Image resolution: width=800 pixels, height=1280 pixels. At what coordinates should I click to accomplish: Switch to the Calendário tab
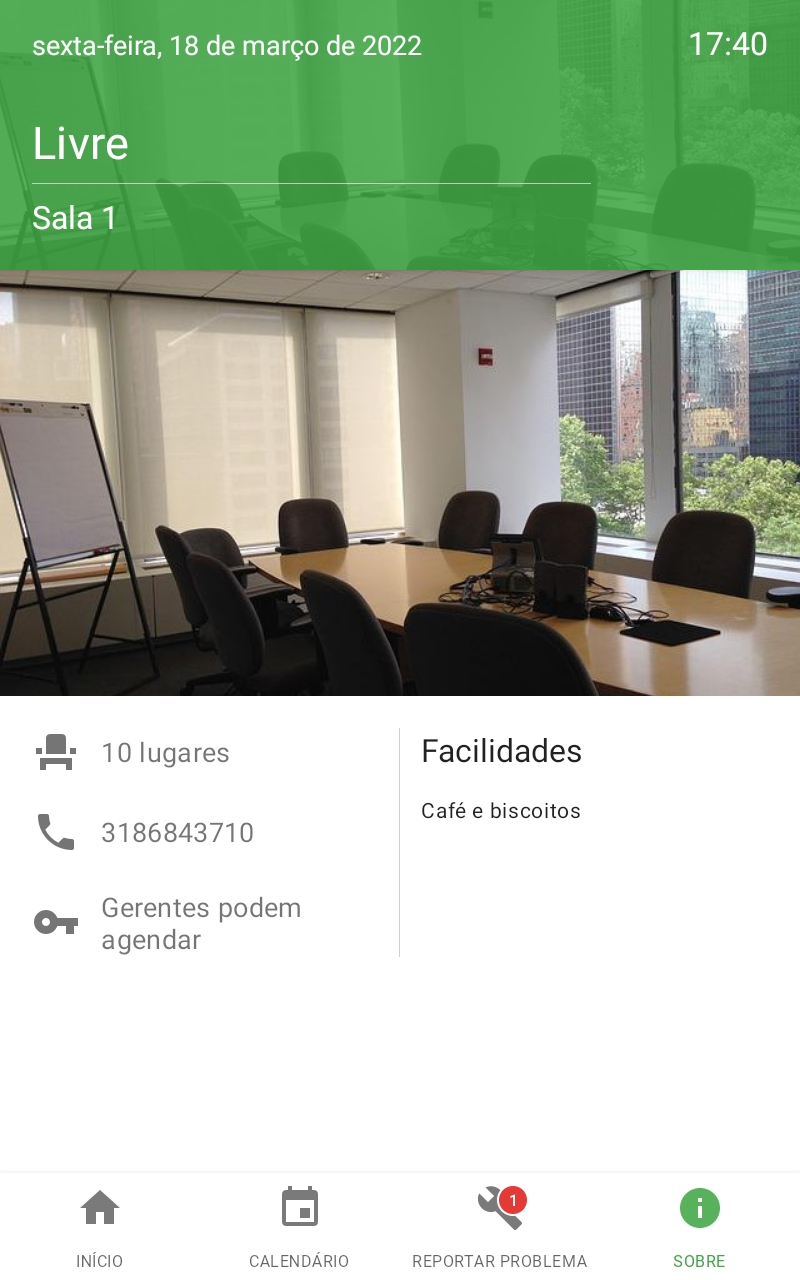coord(299,1226)
